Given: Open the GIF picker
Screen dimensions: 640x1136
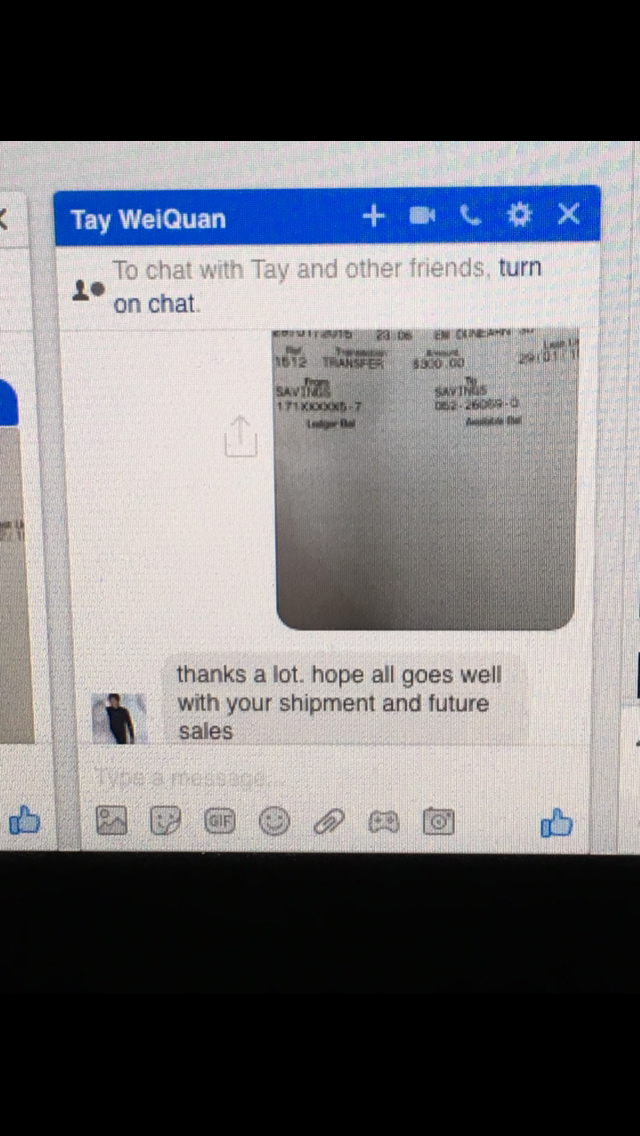Looking at the screenshot, I should click(x=219, y=822).
